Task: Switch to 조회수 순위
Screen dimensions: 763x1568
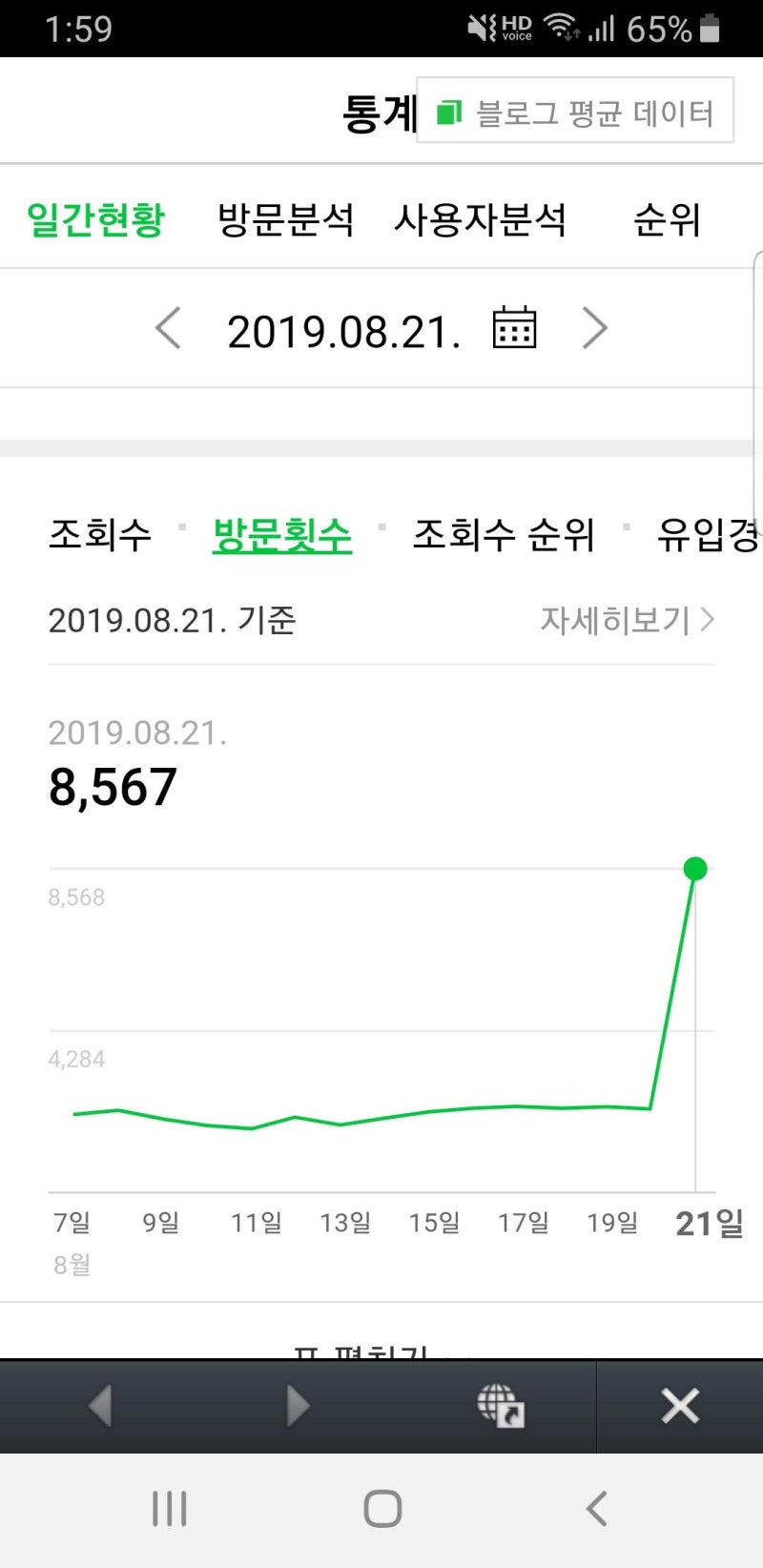Action: click(504, 534)
